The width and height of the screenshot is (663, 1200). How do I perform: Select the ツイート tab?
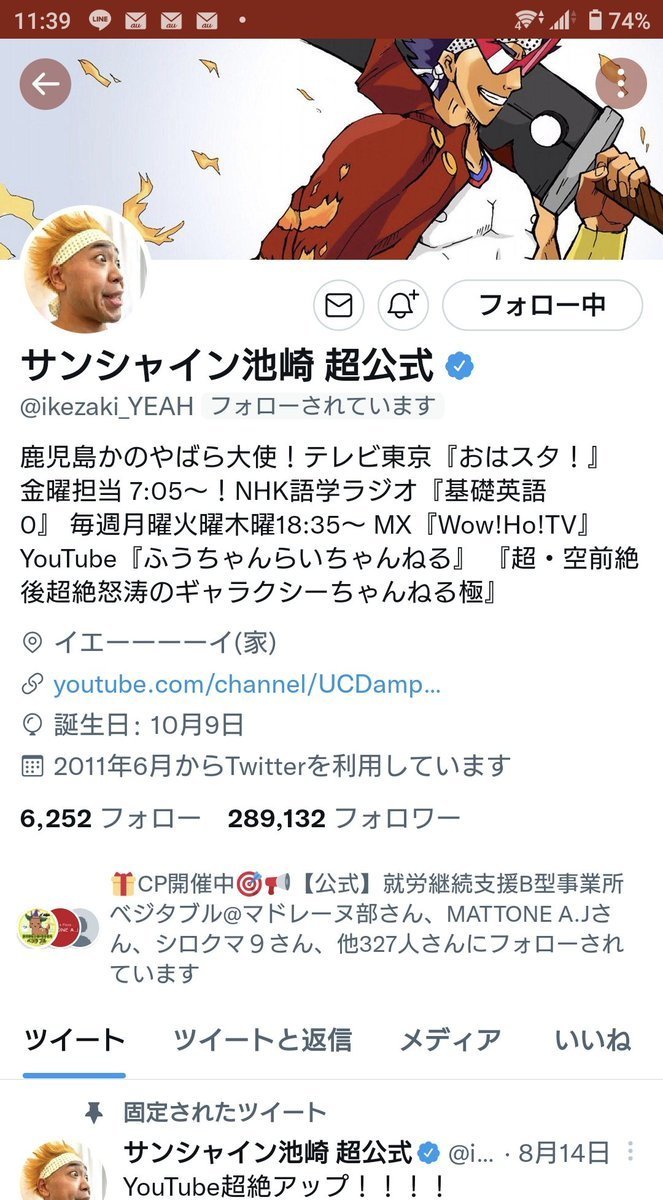click(x=74, y=1041)
